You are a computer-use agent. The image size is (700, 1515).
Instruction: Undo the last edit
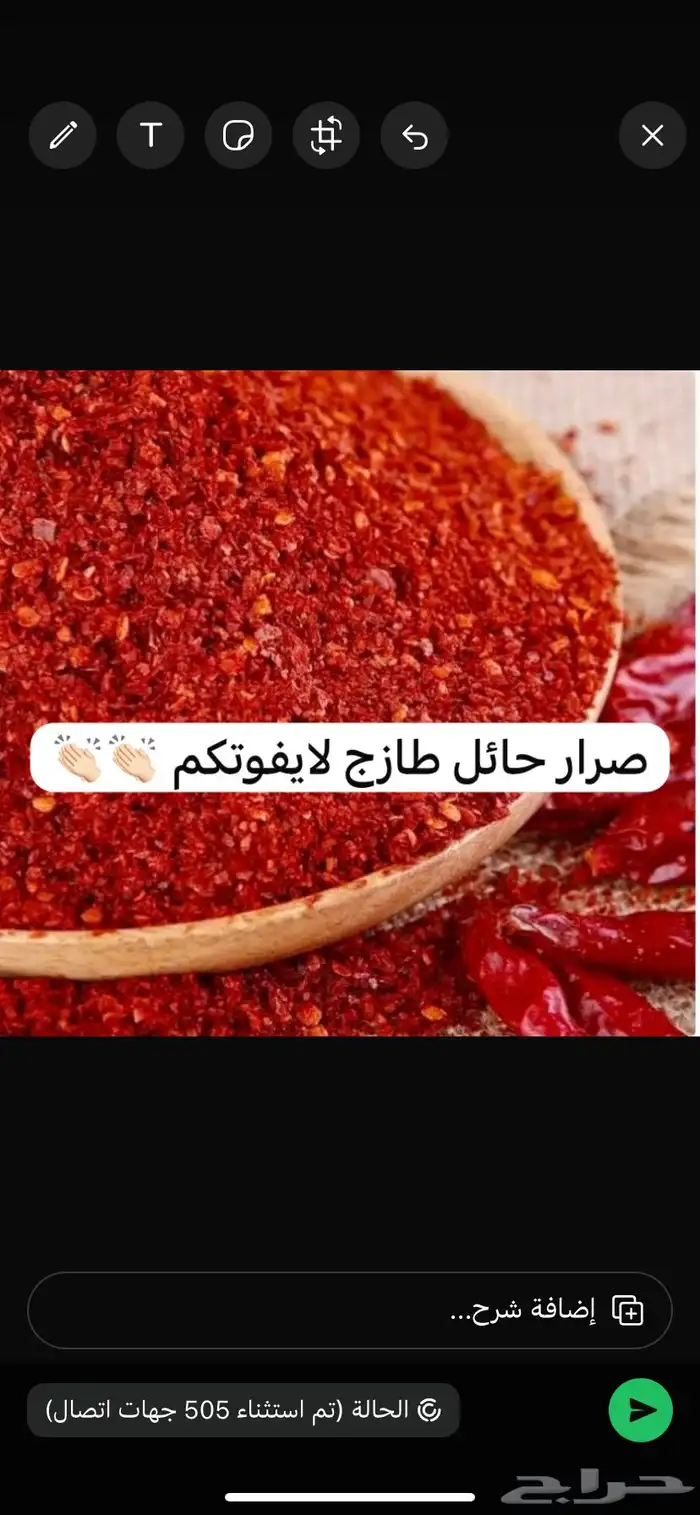pyautogui.click(x=414, y=135)
